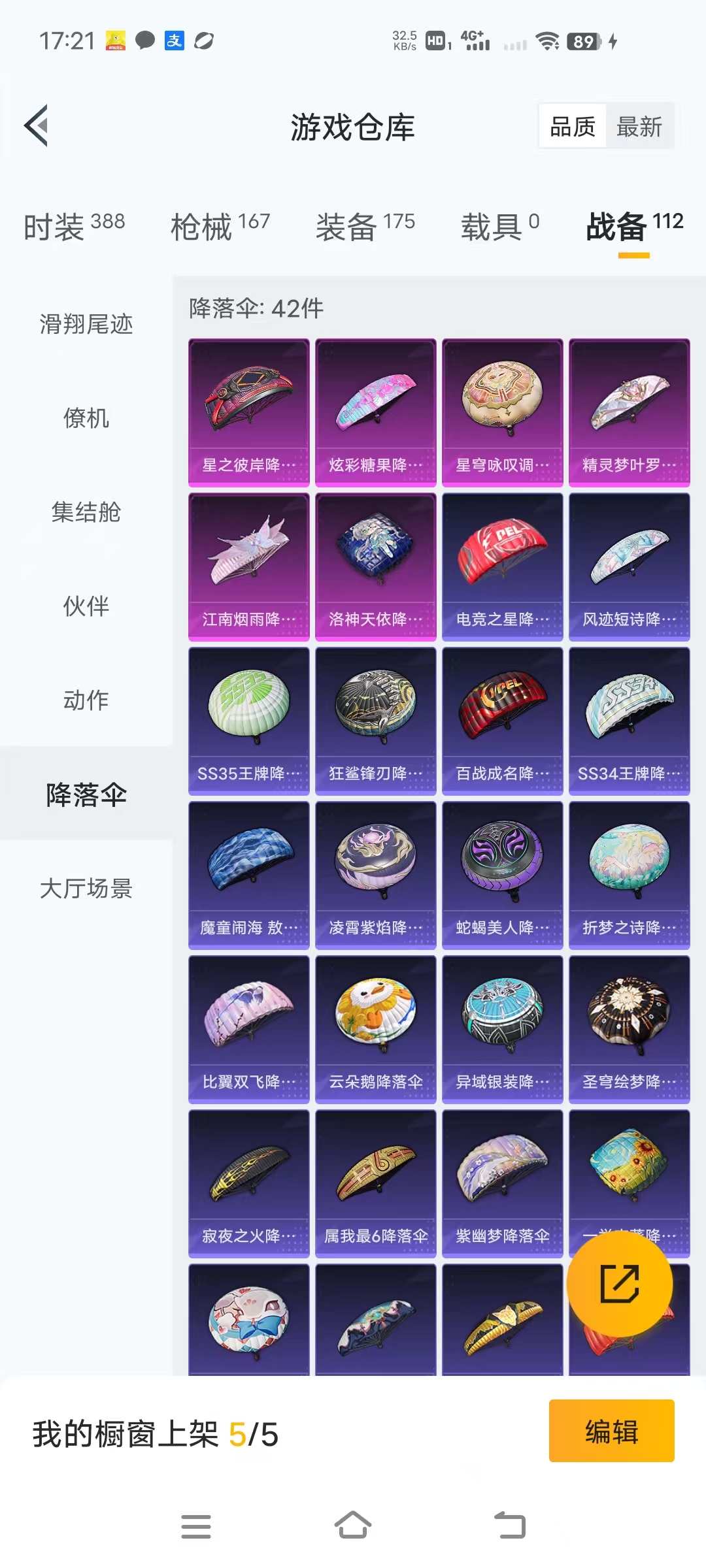Open the 星之彼岸 parachute item
Viewport: 706px width, 1568px height.
point(248,412)
